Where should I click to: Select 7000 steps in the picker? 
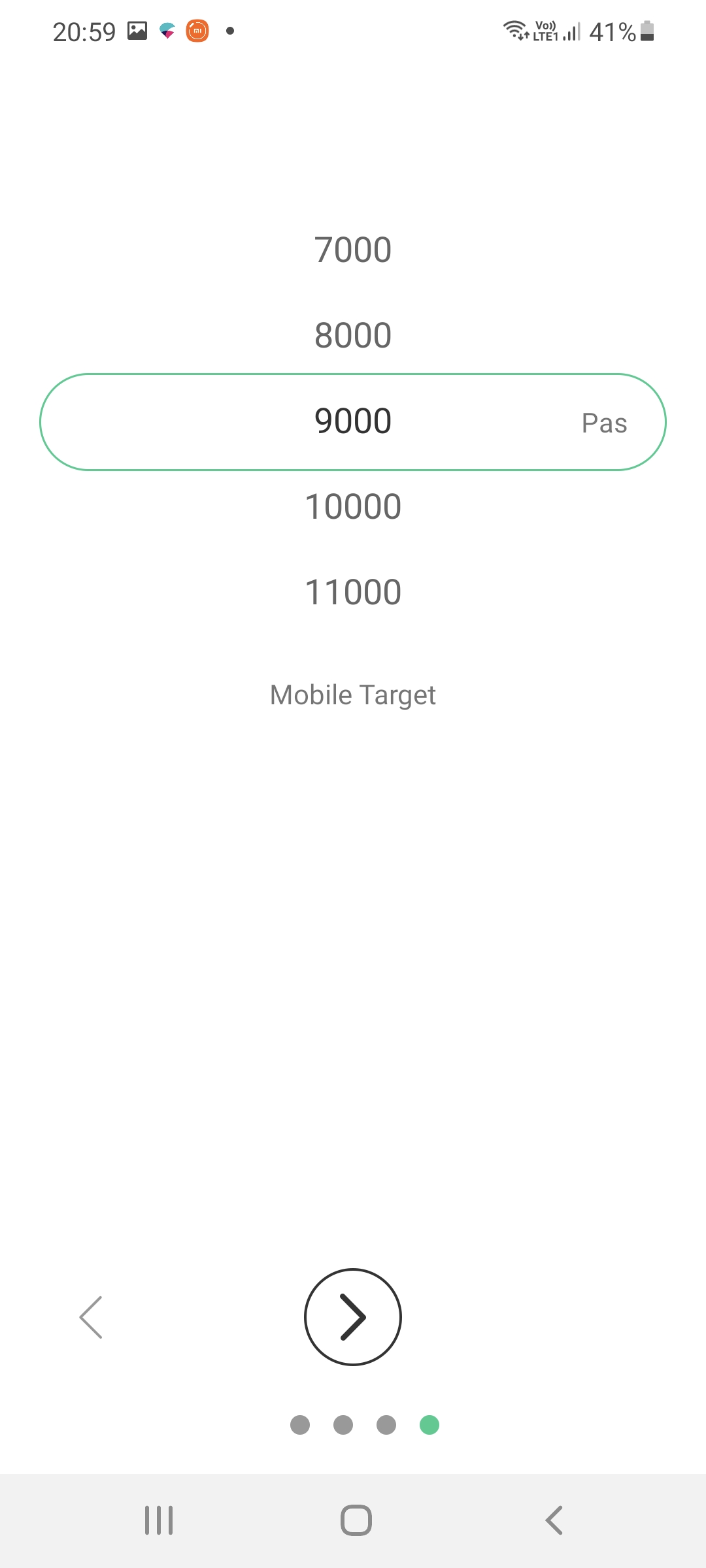(x=353, y=250)
